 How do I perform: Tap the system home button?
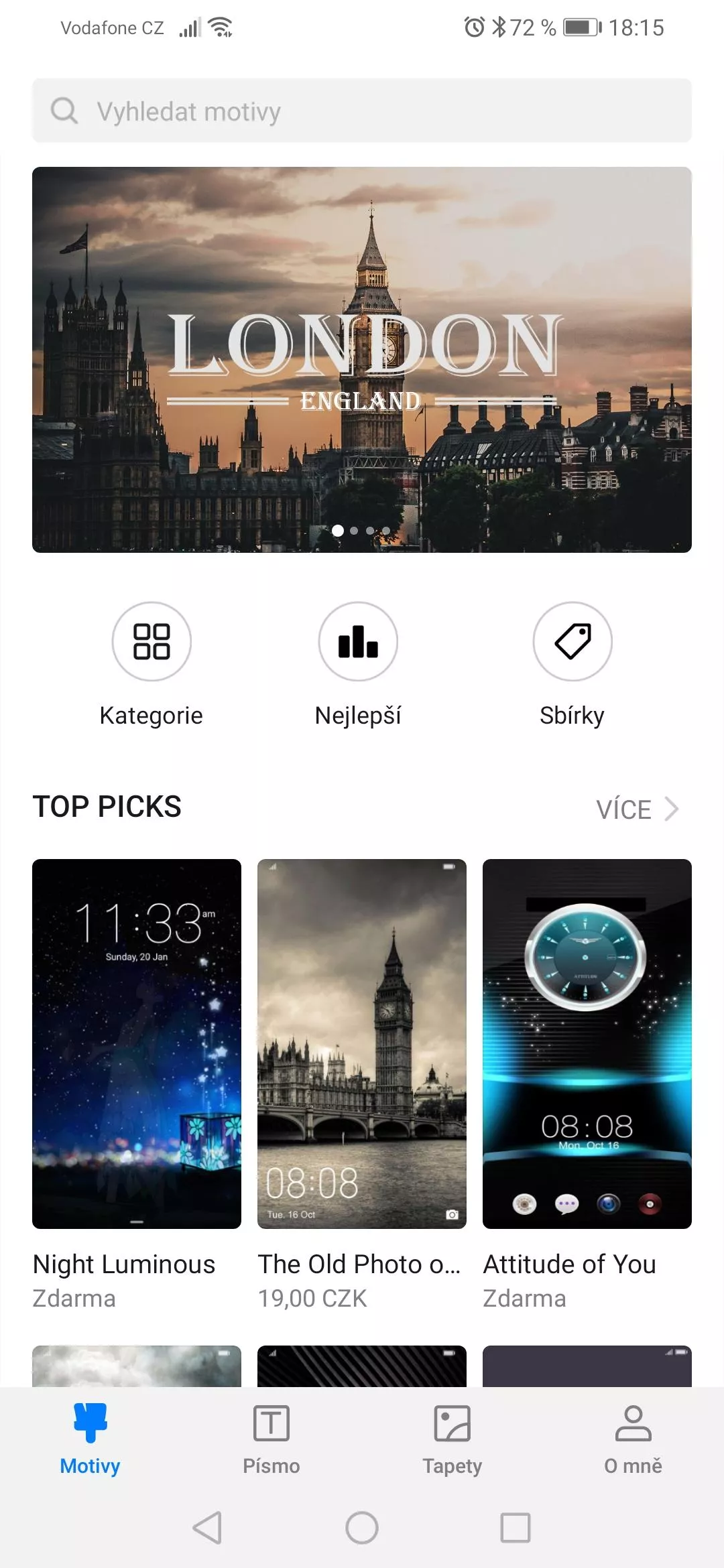362,1528
